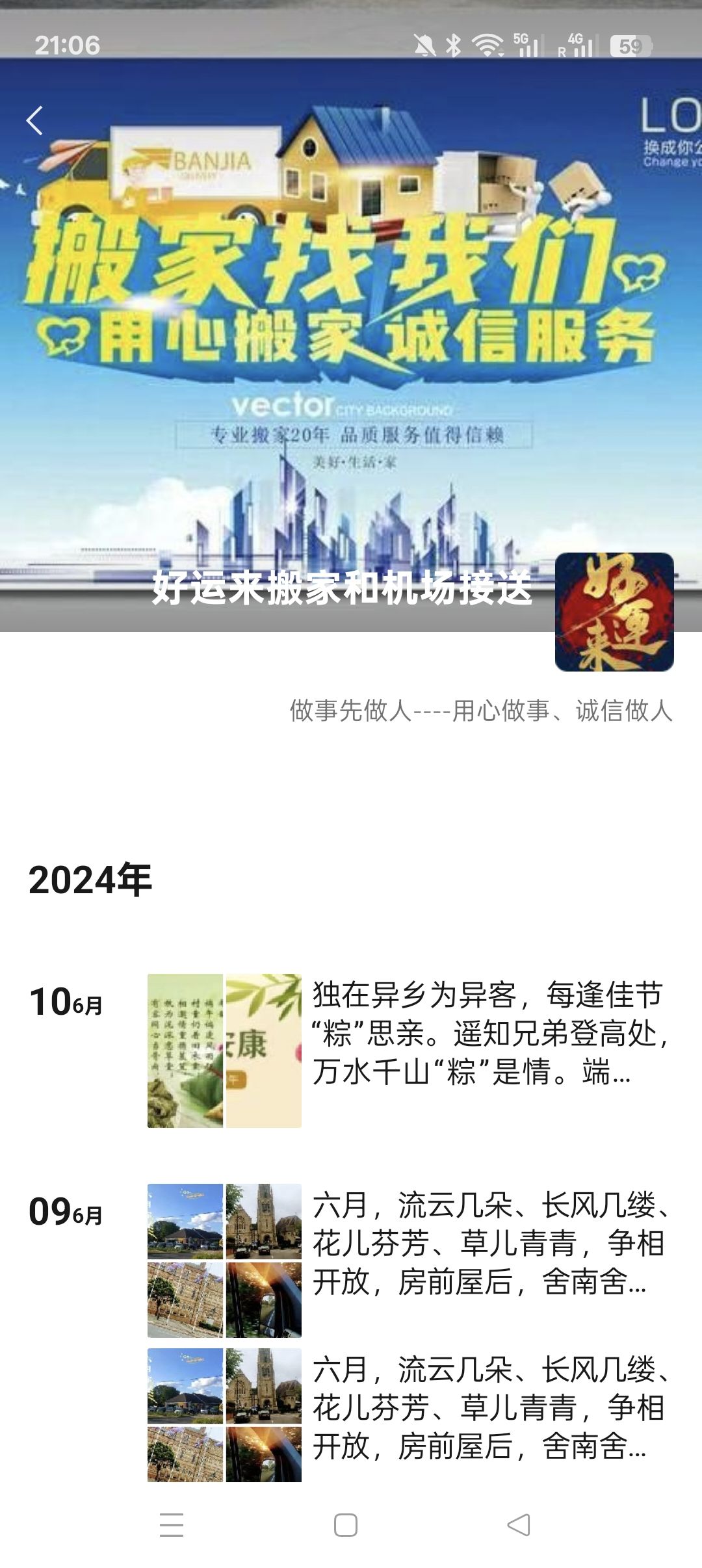The image size is (702, 1568).
Task: Open recent apps from navigation bar
Action: click(x=172, y=1524)
